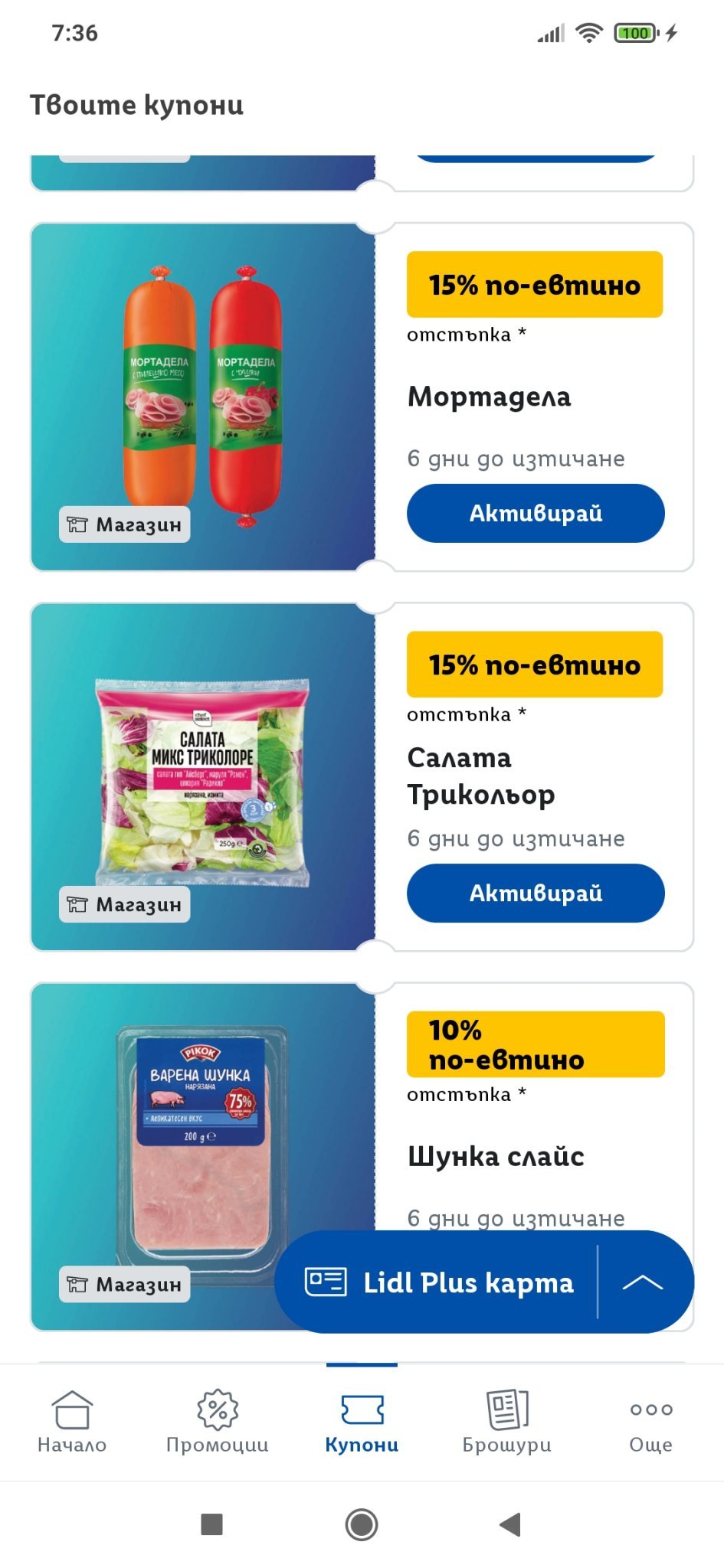
Task: Tap the system home button
Action: pos(362,1524)
